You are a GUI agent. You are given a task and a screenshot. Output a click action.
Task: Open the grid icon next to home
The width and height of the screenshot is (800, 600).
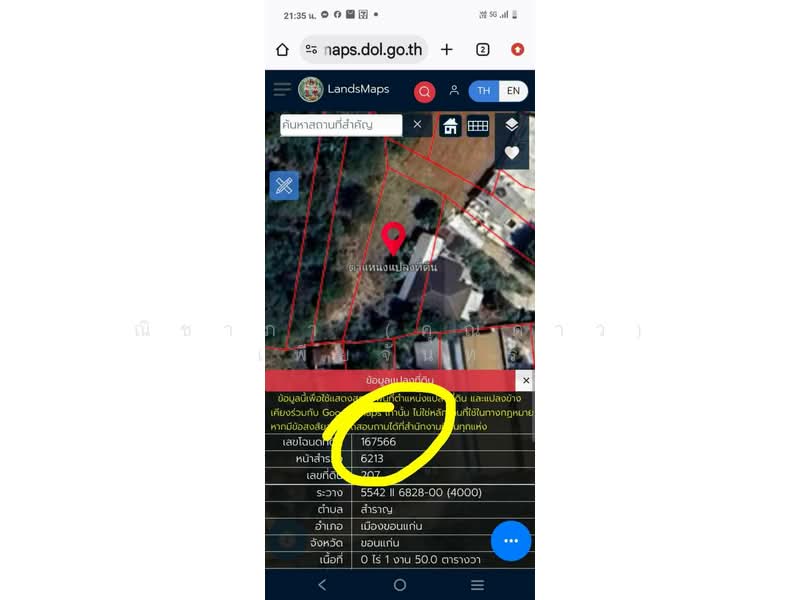coord(478,126)
